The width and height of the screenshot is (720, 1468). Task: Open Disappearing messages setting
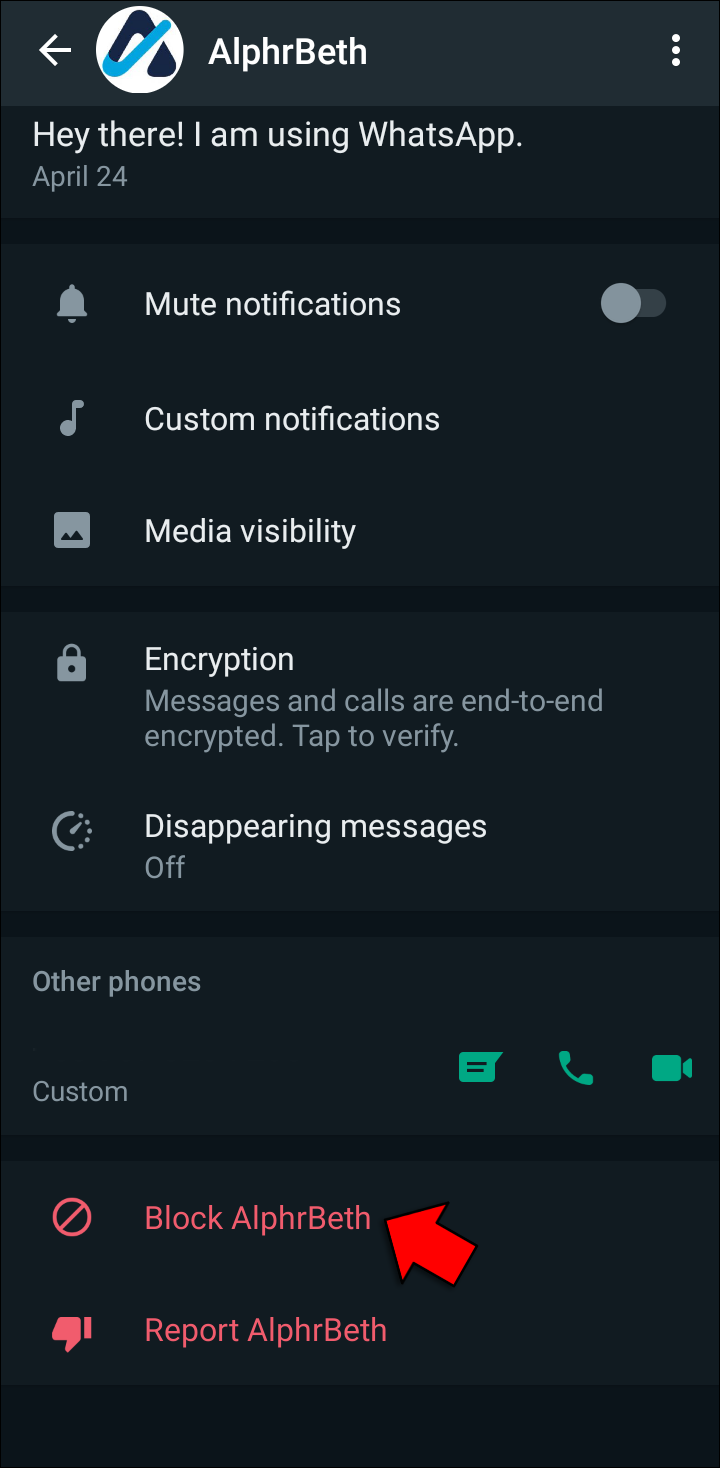tap(315, 844)
